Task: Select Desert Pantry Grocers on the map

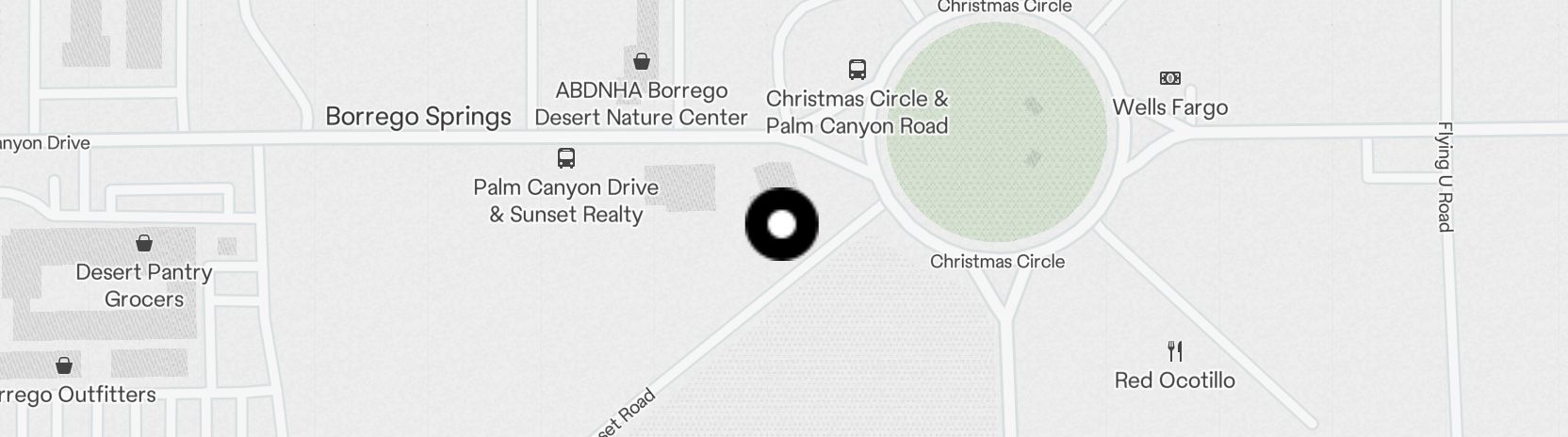Action: 144,244
